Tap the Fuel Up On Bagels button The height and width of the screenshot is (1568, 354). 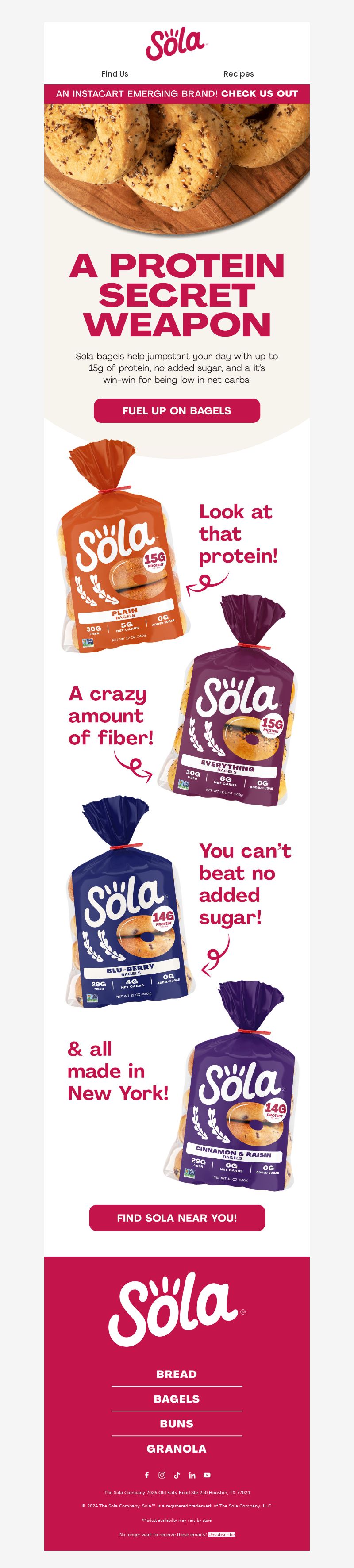tap(177, 410)
